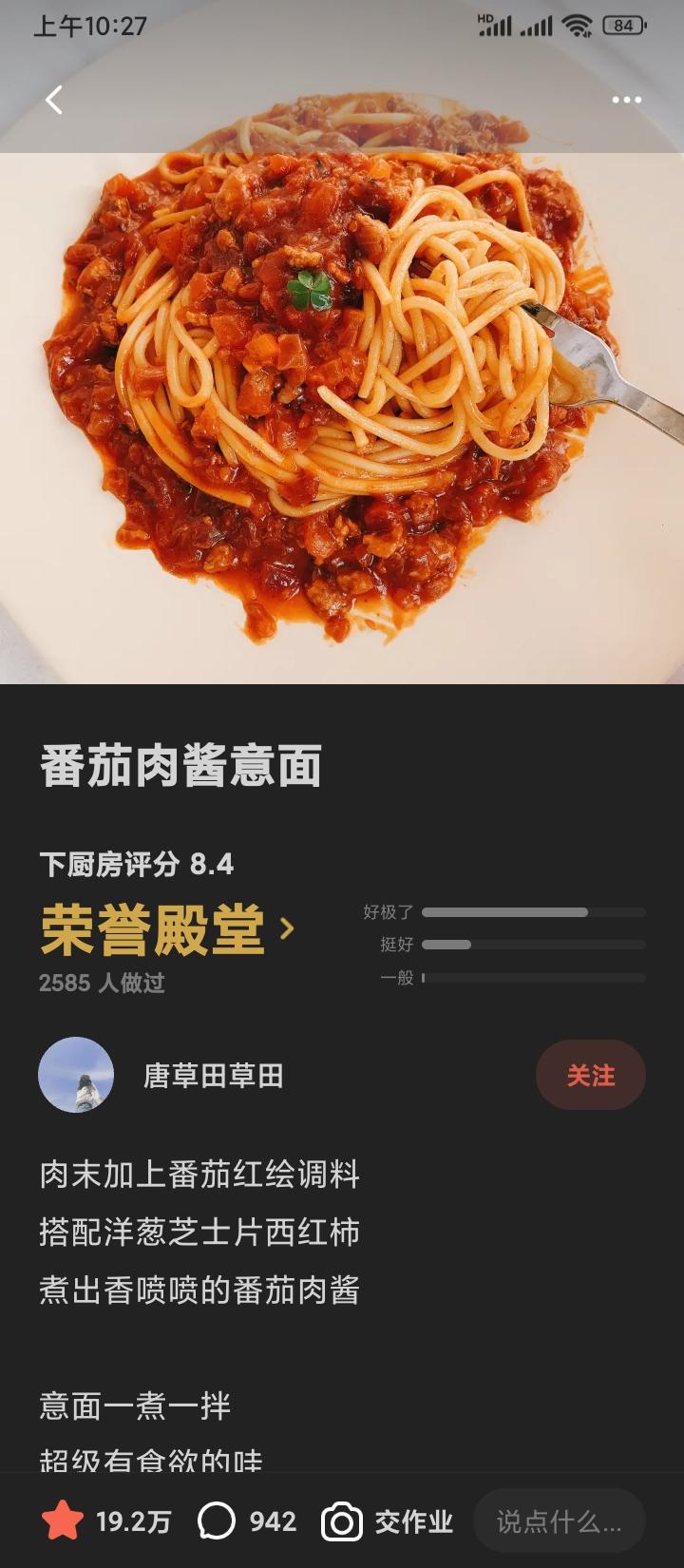Favorite this recipe with the star icon
This screenshot has width=684, height=1568.
(x=63, y=1521)
